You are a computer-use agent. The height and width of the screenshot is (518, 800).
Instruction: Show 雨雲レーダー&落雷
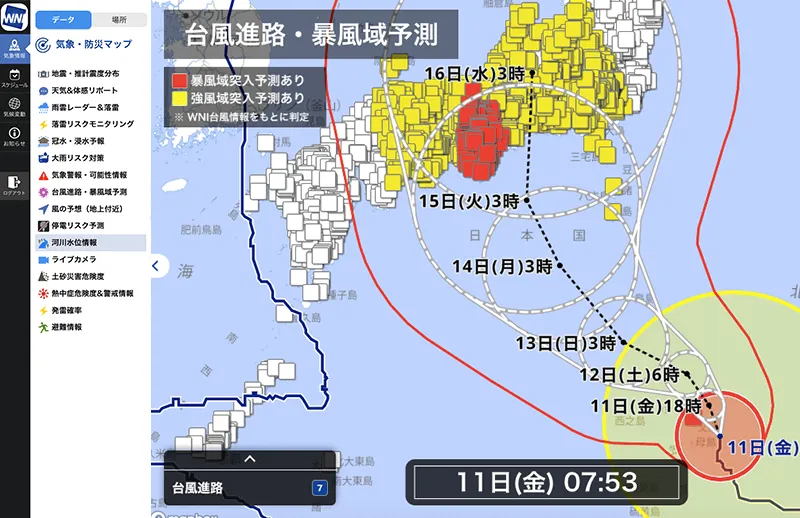(87, 107)
